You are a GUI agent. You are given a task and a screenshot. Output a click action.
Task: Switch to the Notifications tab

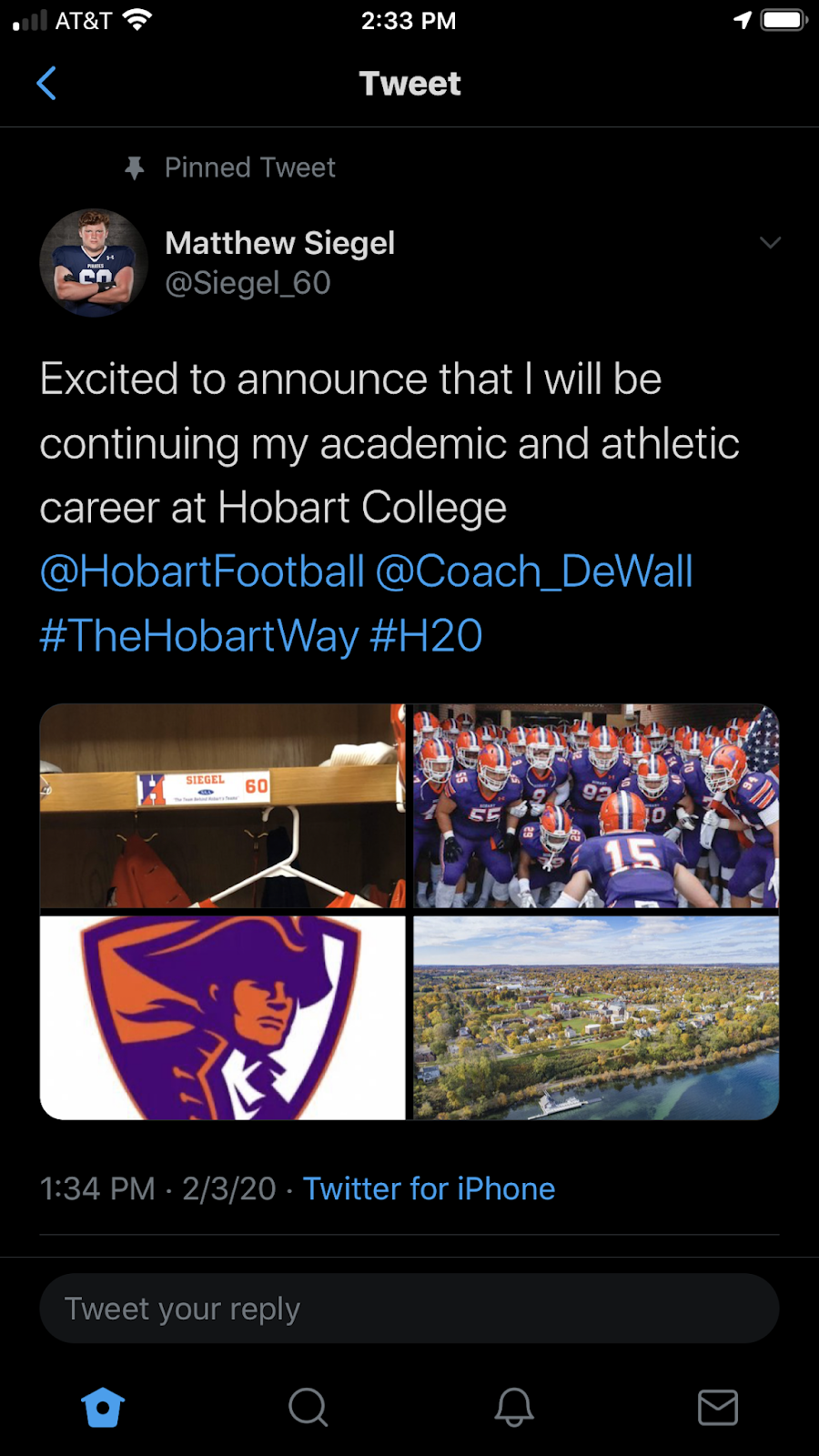[513, 1407]
